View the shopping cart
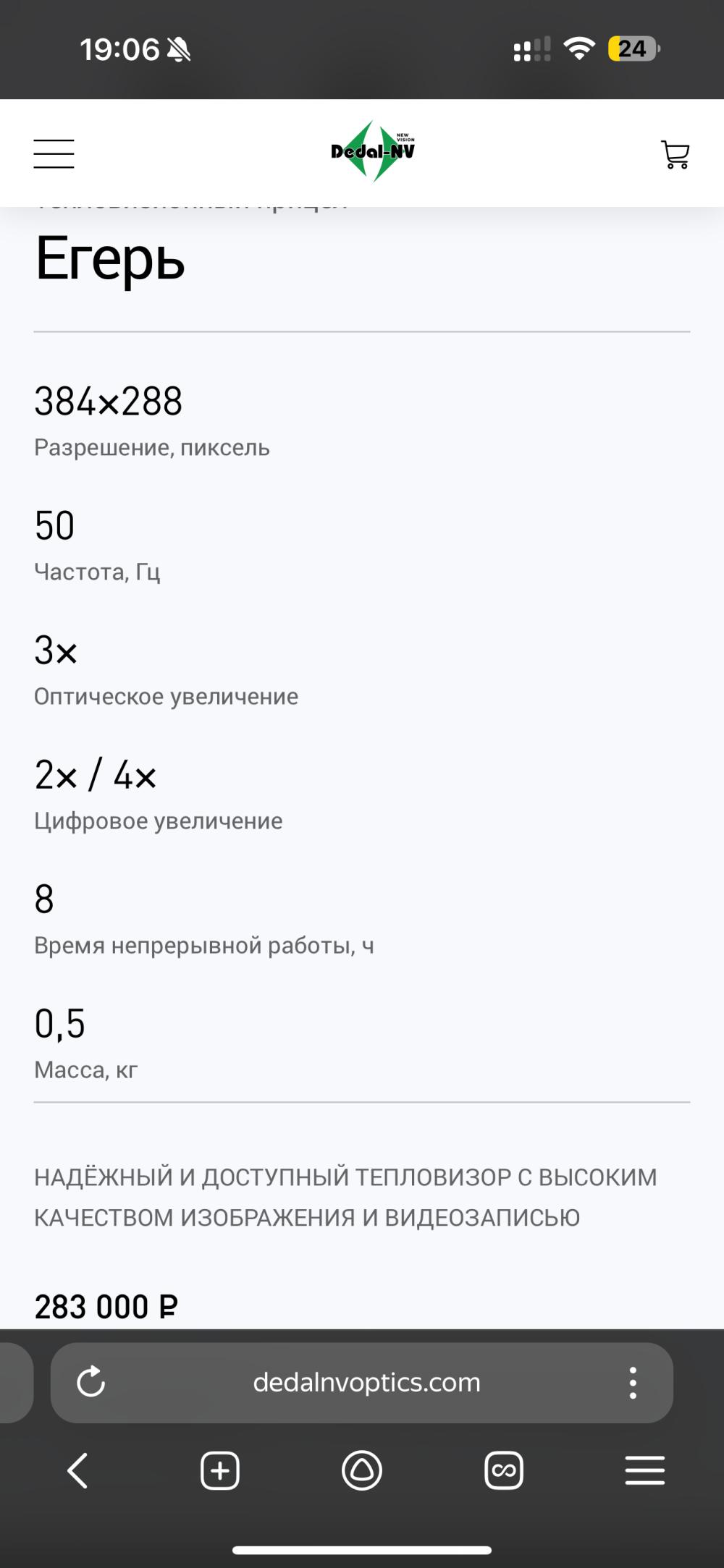724x1568 pixels. click(x=674, y=153)
